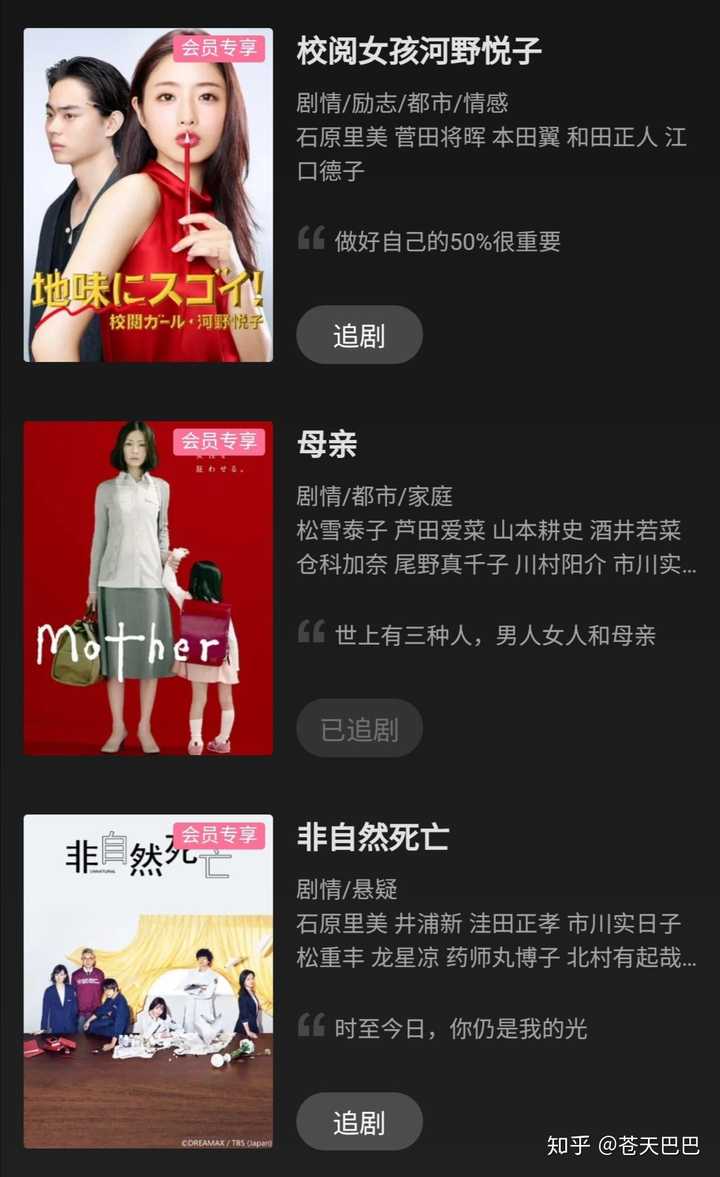Open 校阅女孩河野悦子 title details
The height and width of the screenshot is (1177, 720).
[x=419, y=51]
